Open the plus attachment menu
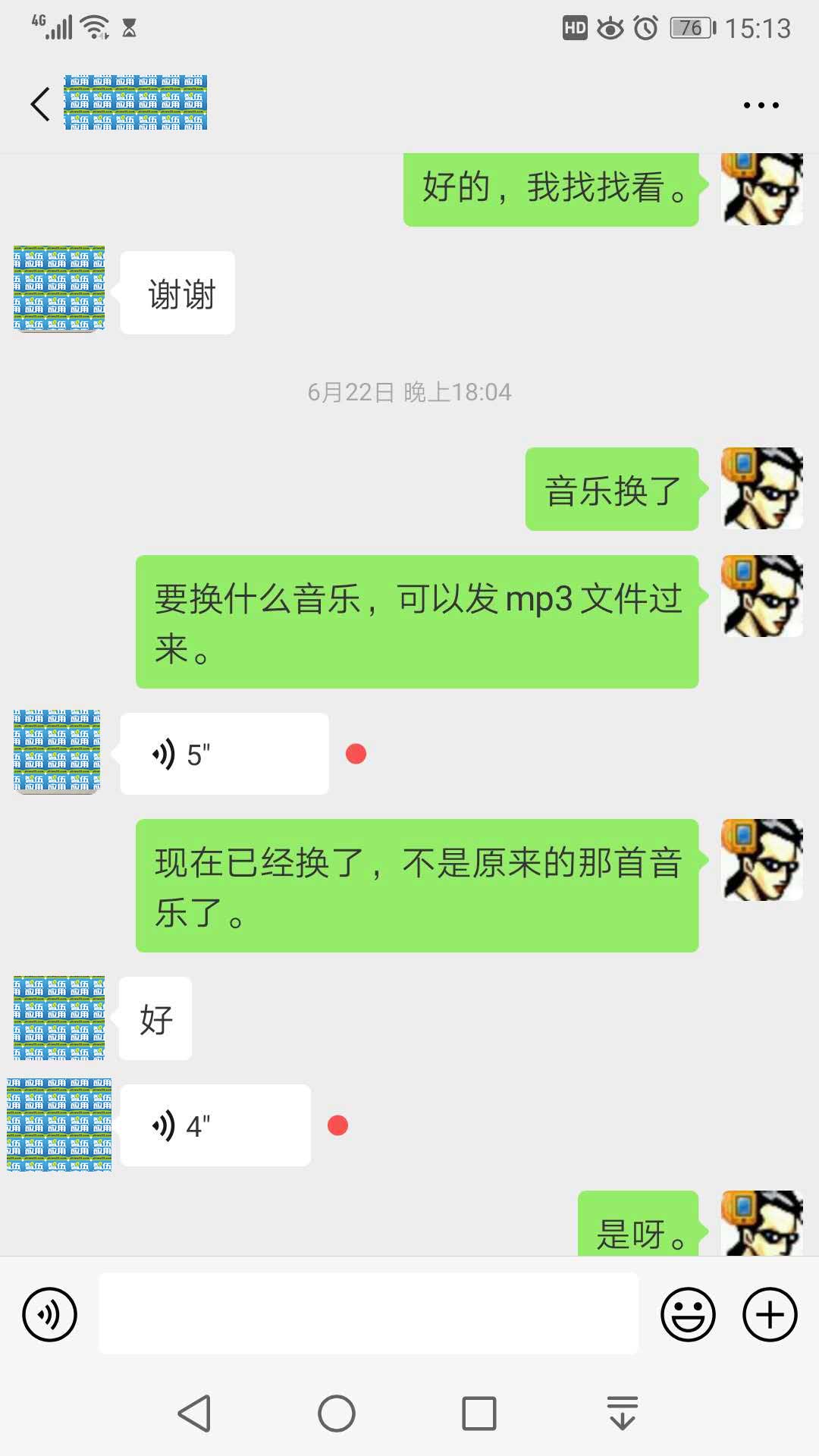819x1456 pixels. point(770,1314)
